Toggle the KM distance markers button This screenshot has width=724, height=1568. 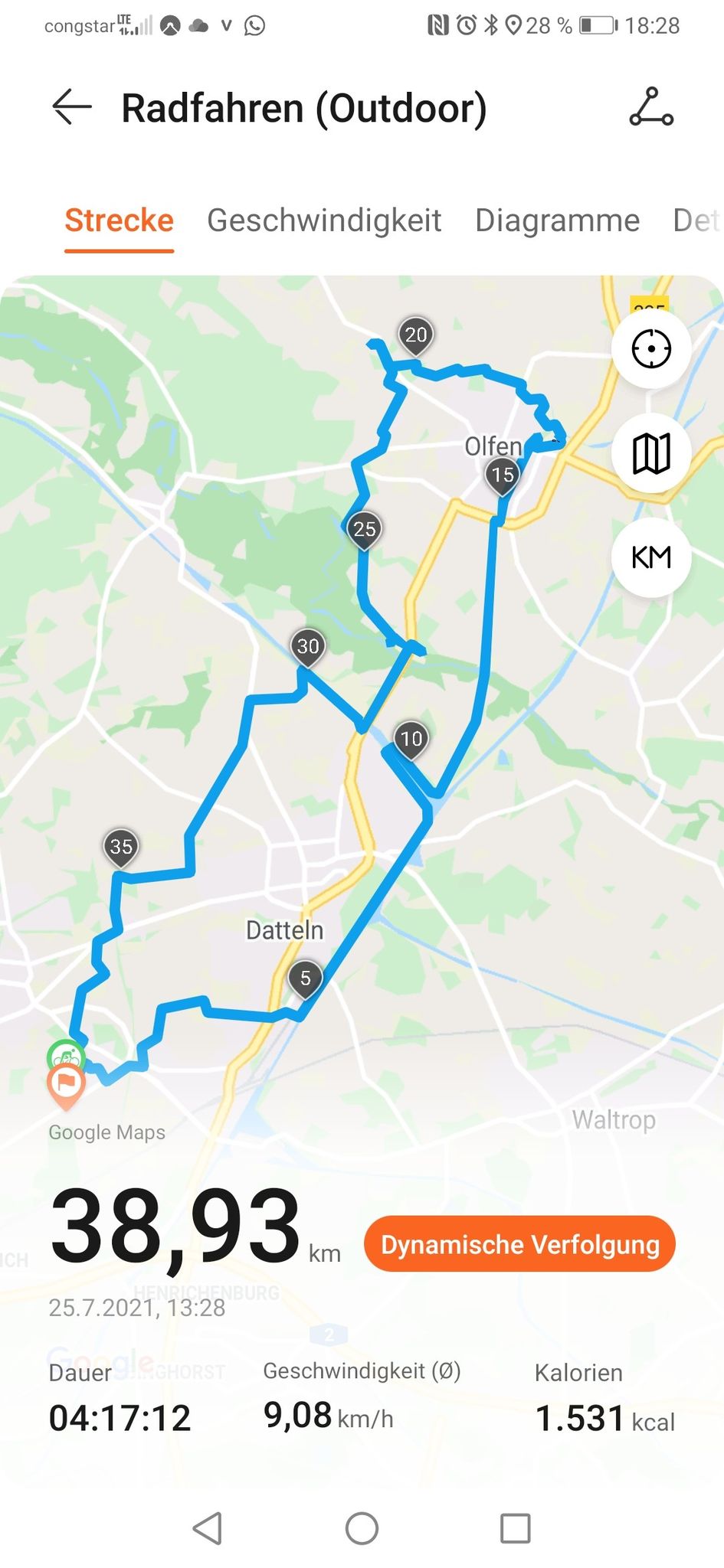pyautogui.click(x=651, y=557)
